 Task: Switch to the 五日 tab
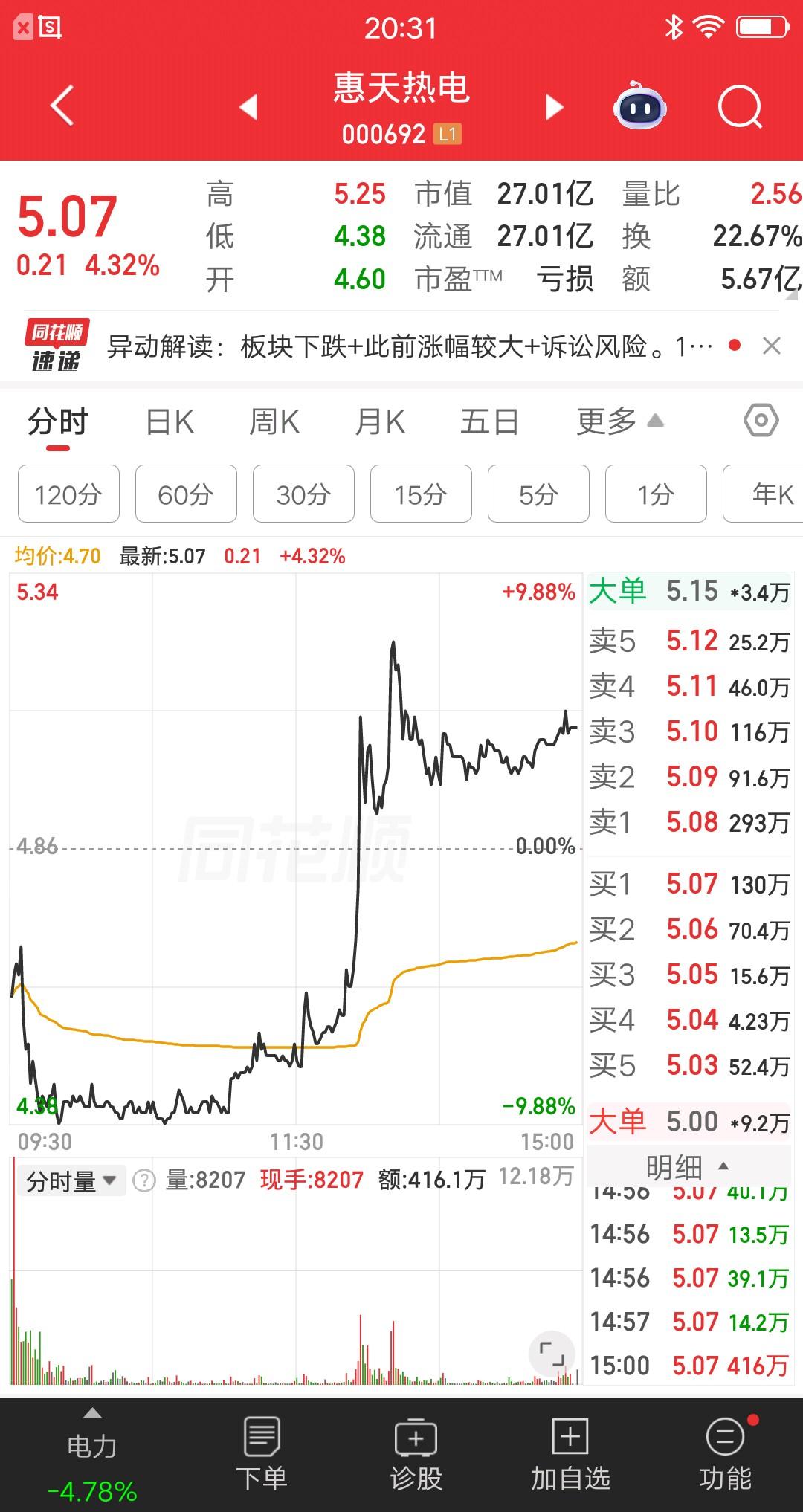(487, 421)
